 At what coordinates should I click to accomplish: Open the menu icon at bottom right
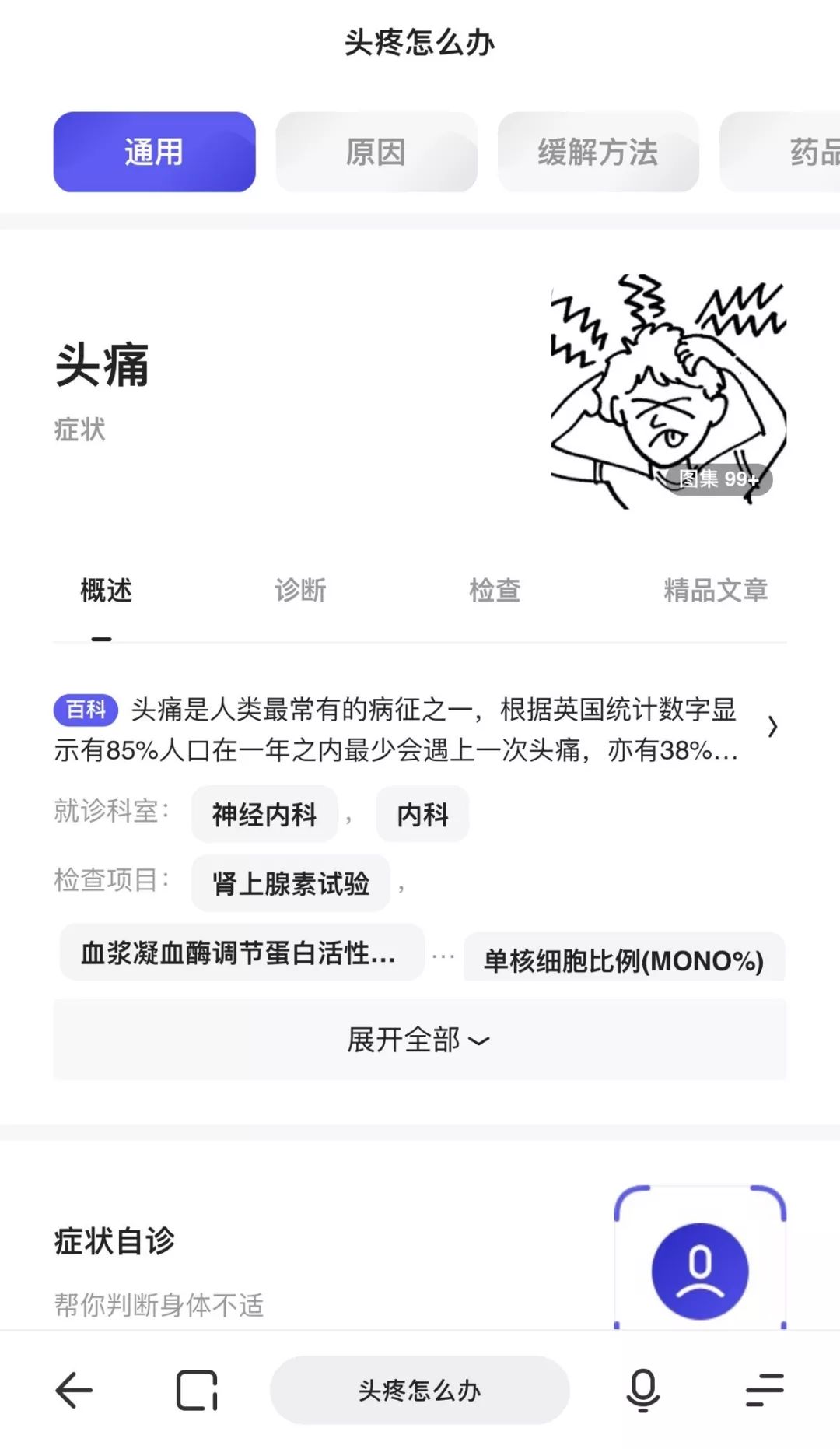(764, 1390)
